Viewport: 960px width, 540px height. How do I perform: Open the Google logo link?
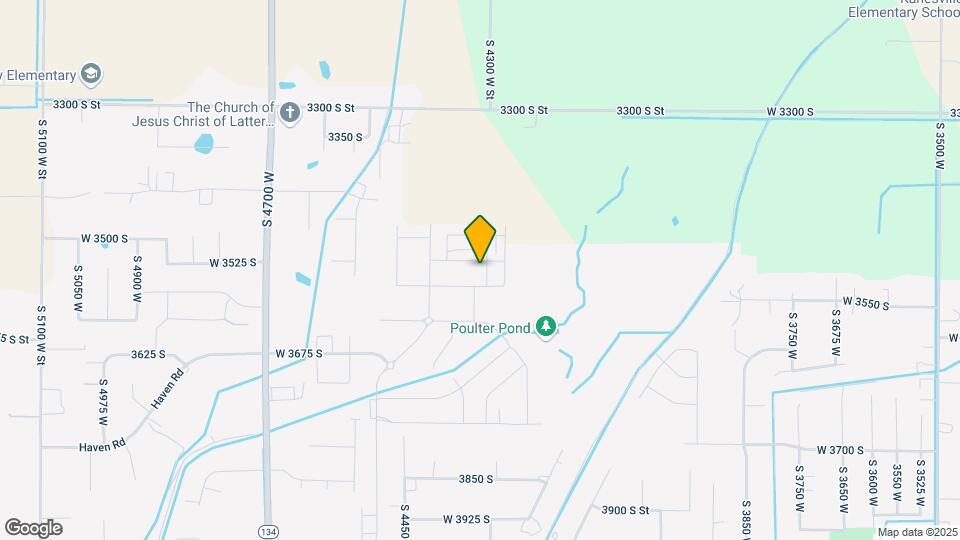click(33, 527)
